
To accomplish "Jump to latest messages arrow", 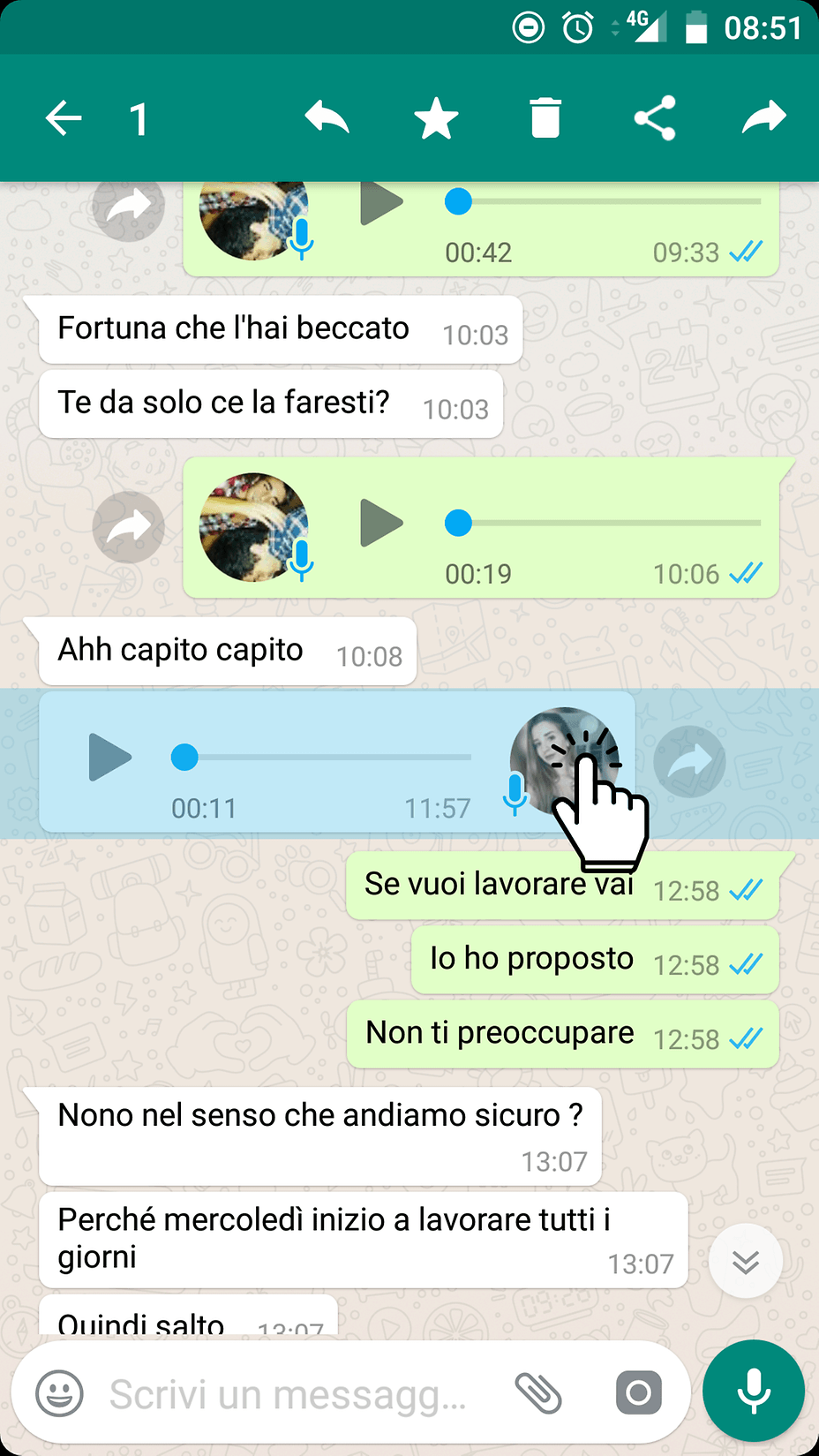I will click(x=746, y=1261).
